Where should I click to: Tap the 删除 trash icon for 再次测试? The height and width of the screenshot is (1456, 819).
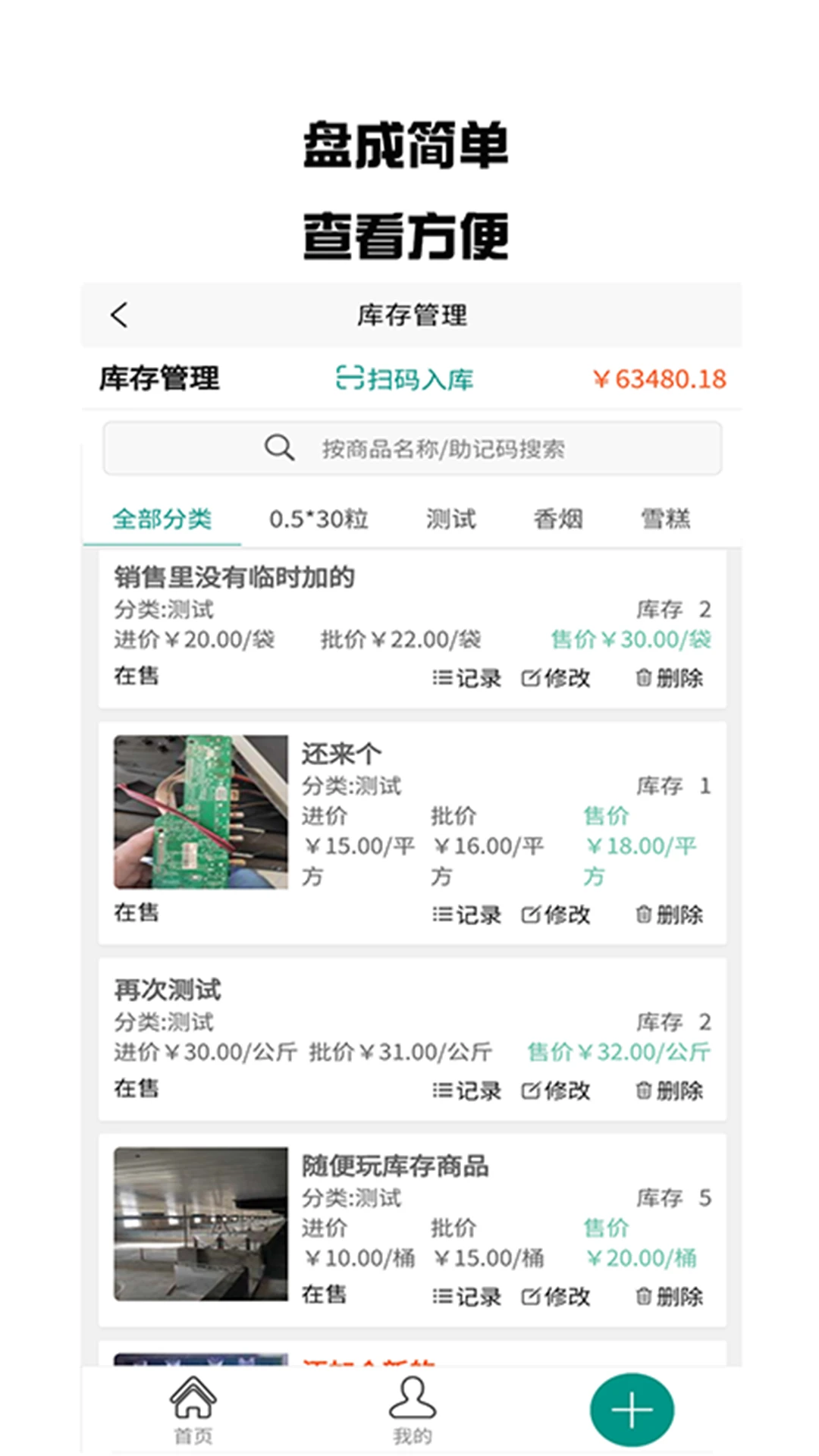pyautogui.click(x=643, y=1091)
